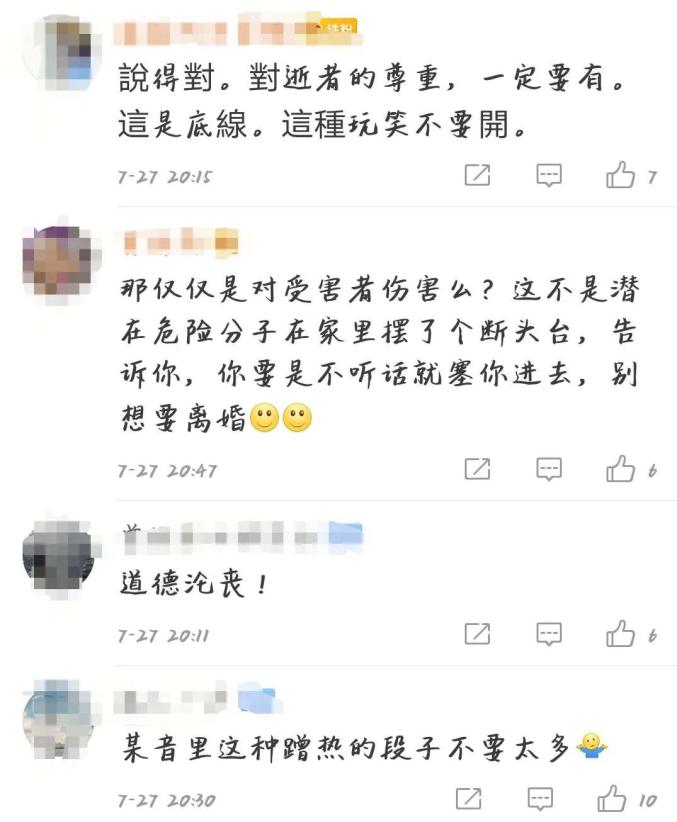The image size is (677, 822).
Task: Like the comment about 蹭热的段子
Action: (612, 799)
